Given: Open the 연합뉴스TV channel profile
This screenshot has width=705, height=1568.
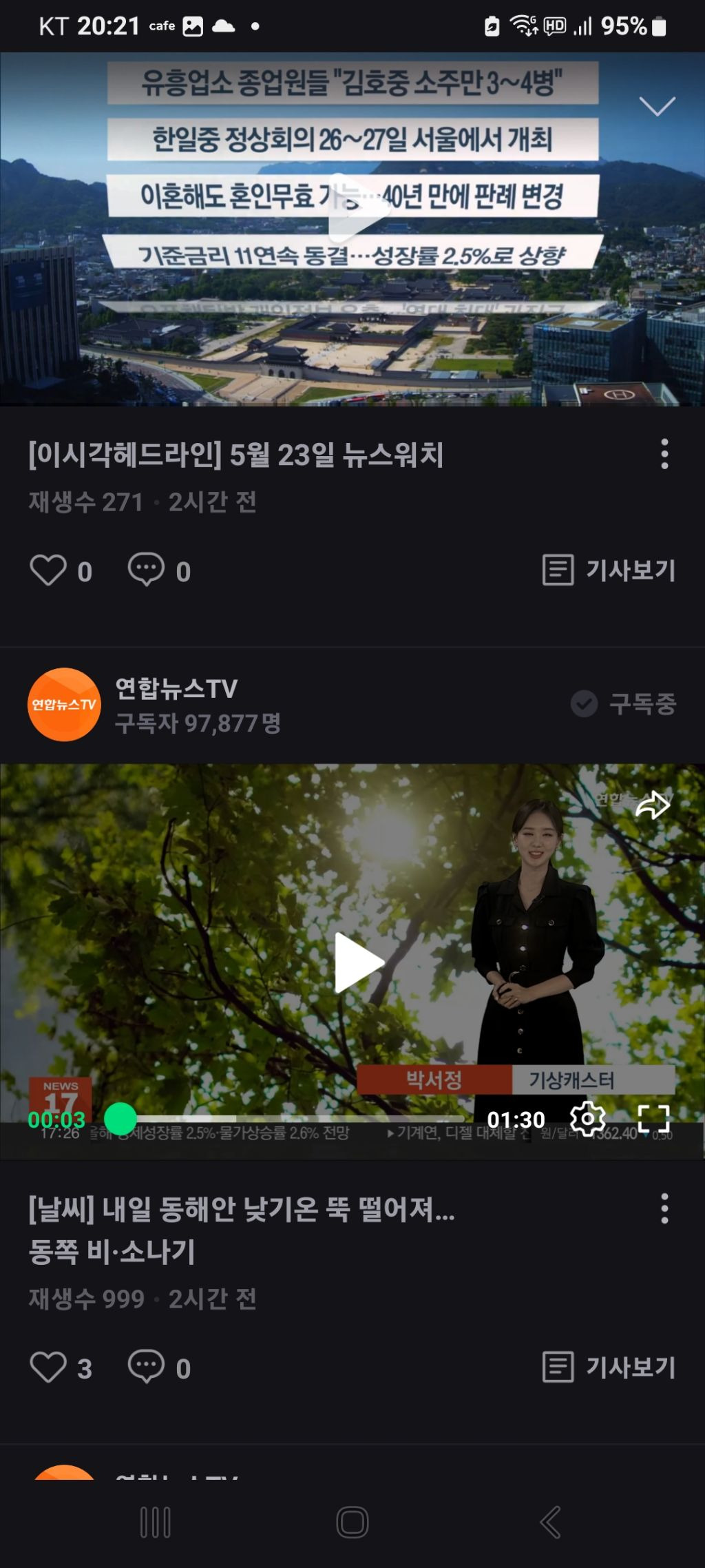Looking at the screenshot, I should [x=64, y=704].
